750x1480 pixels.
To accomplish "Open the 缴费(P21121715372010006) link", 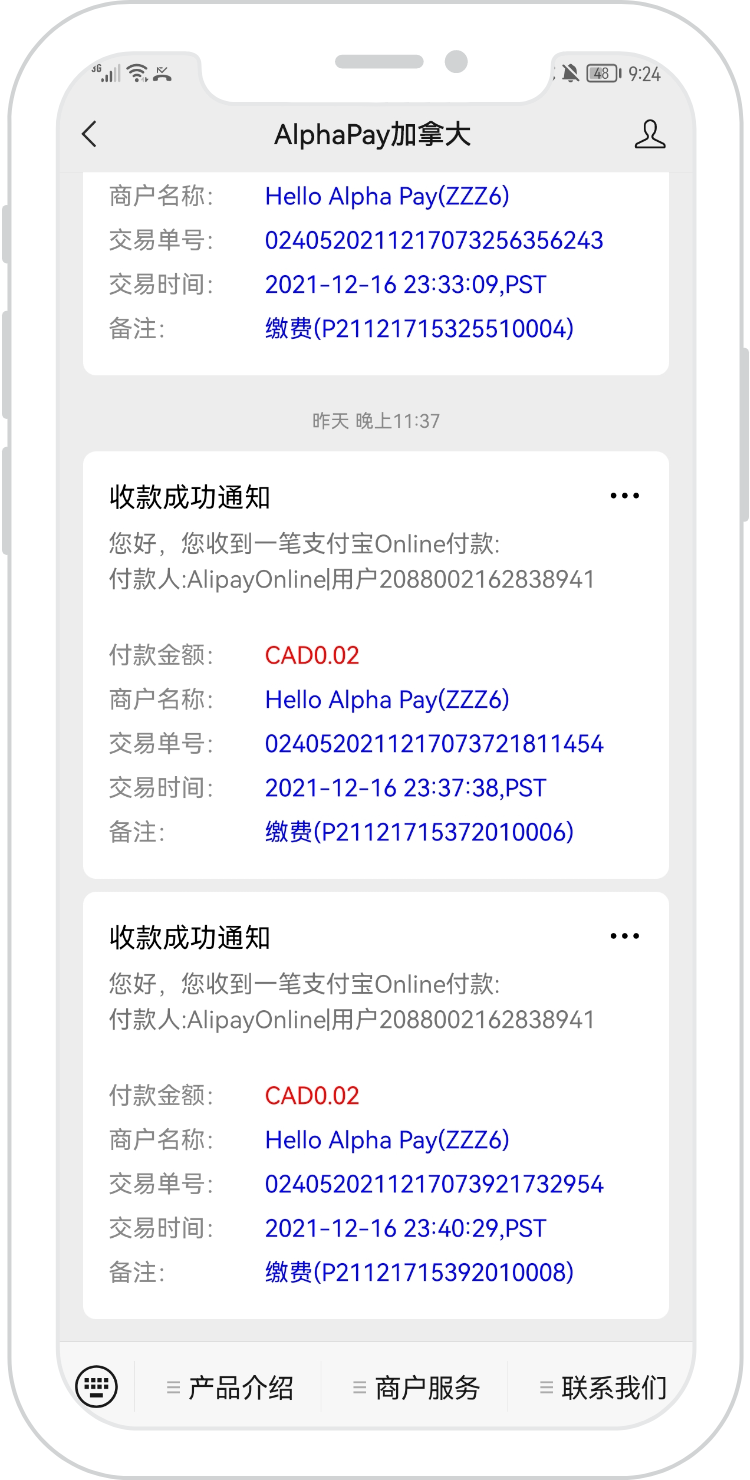I will click(420, 832).
